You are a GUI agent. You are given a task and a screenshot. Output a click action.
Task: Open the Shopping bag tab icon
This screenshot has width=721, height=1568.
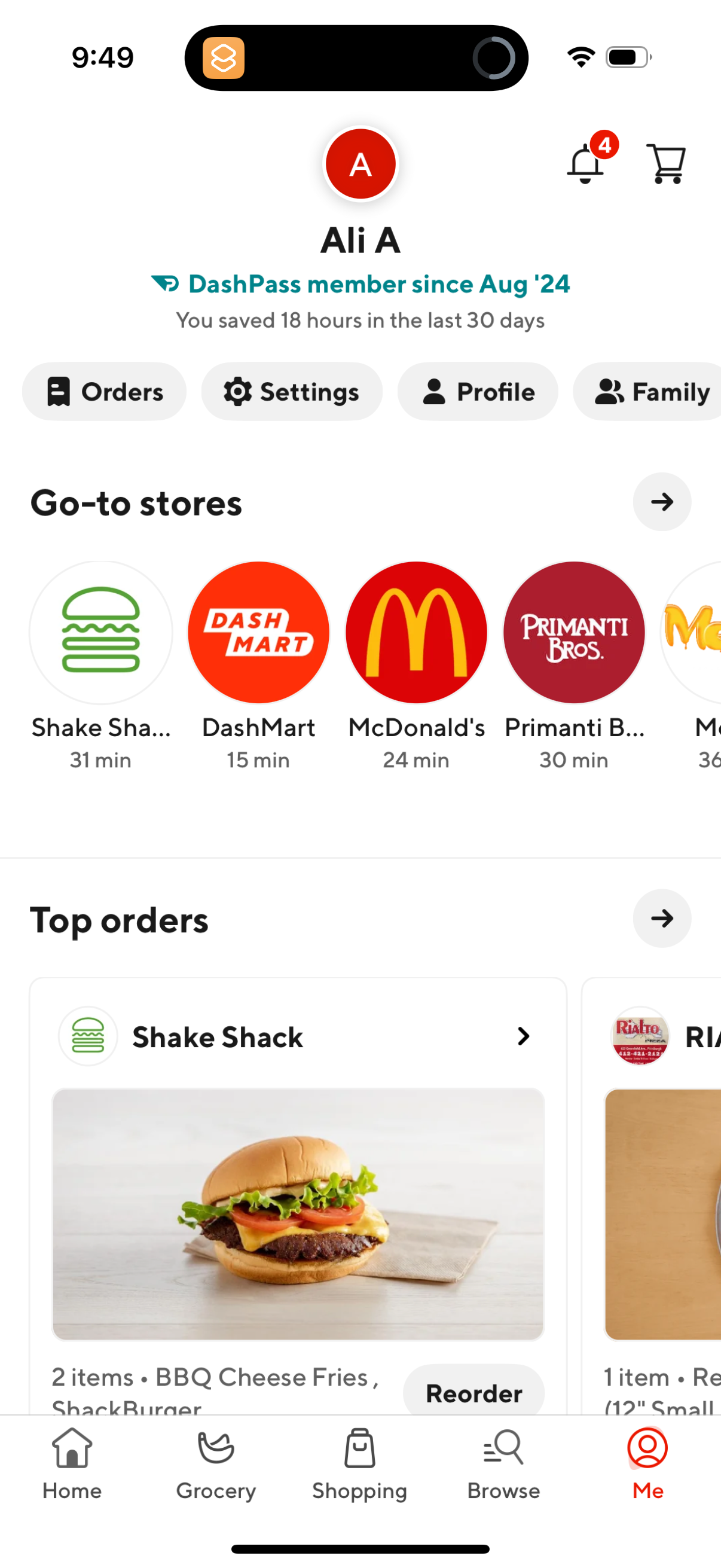pos(359,1468)
